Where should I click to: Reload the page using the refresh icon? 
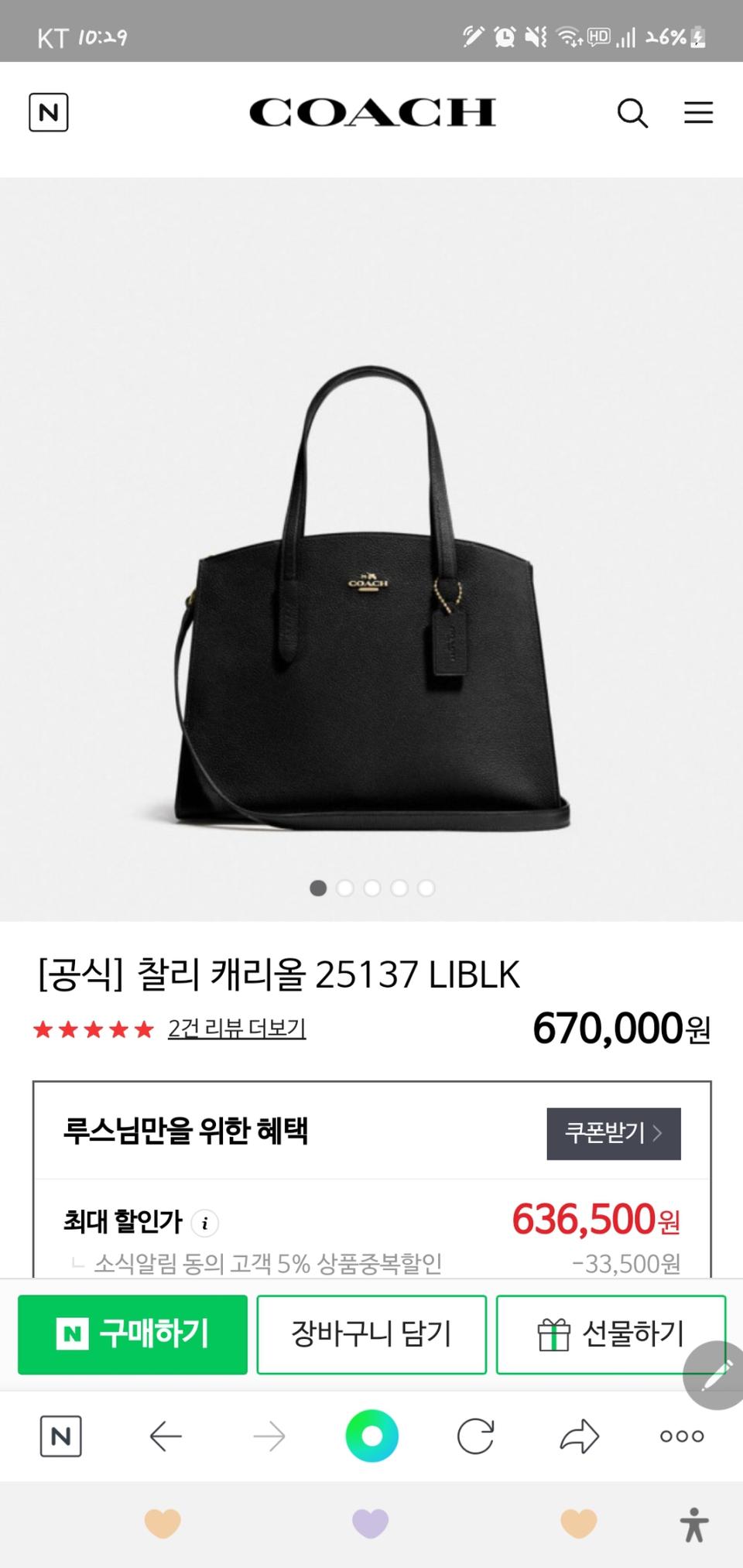pos(475,1436)
